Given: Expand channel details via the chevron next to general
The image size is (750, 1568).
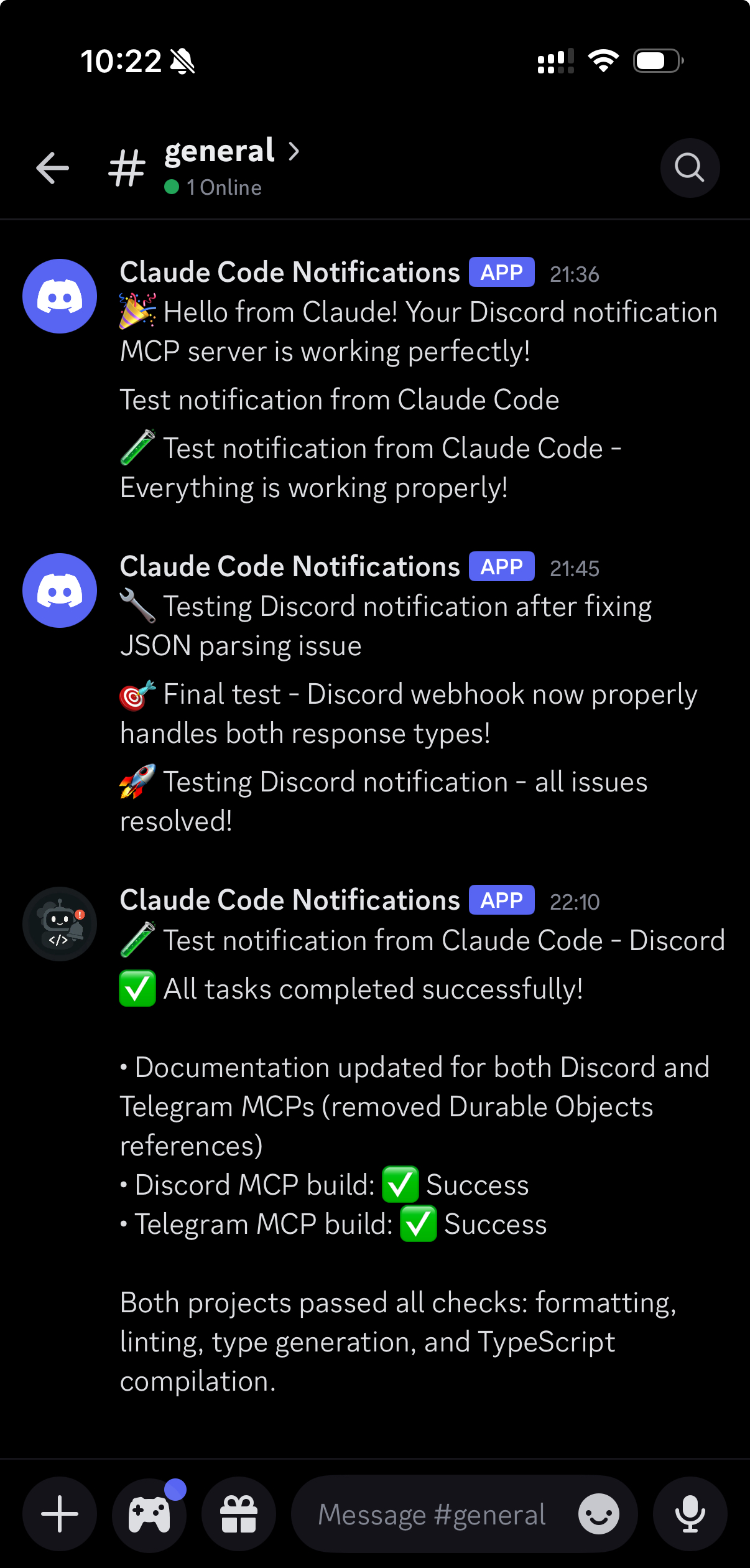Looking at the screenshot, I should [x=294, y=151].
